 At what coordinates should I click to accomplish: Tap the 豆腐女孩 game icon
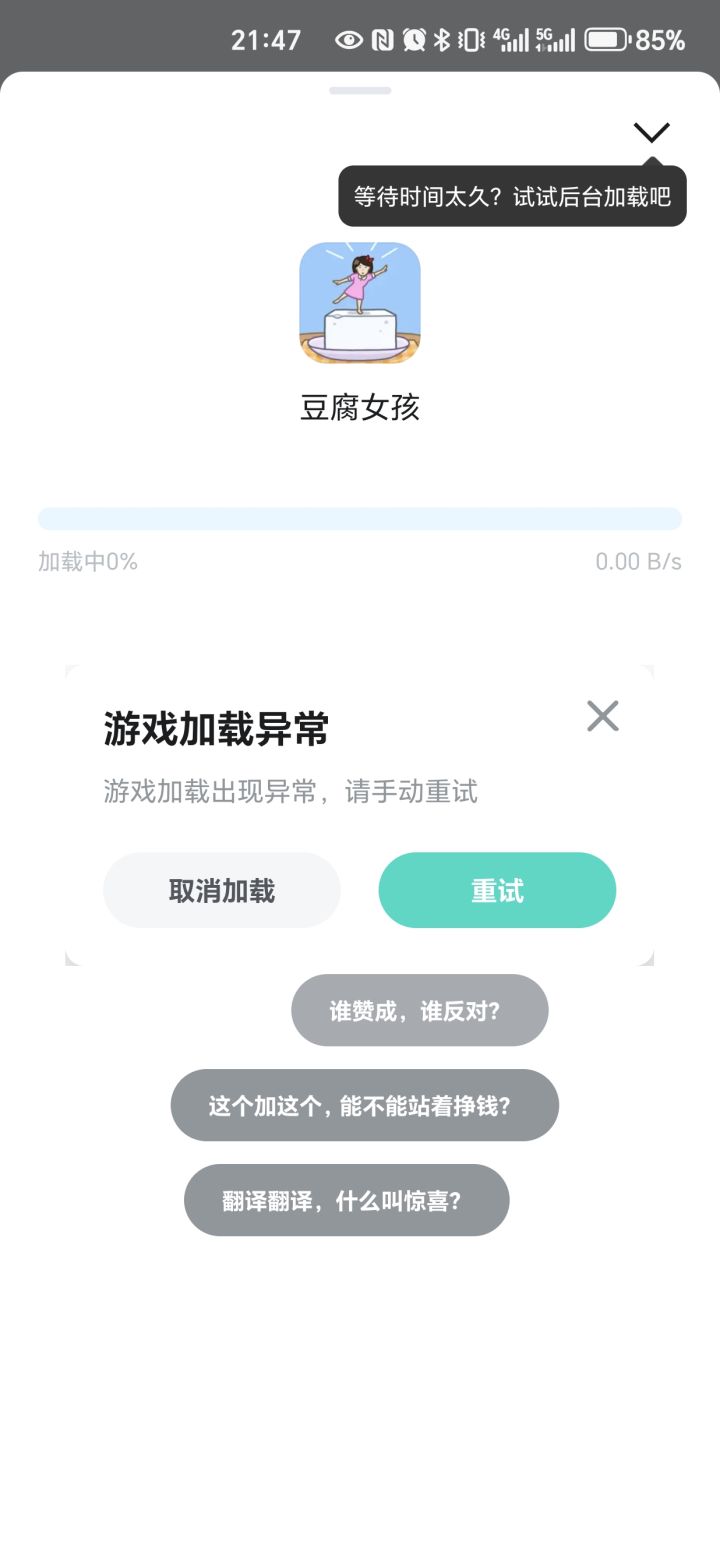[360, 305]
